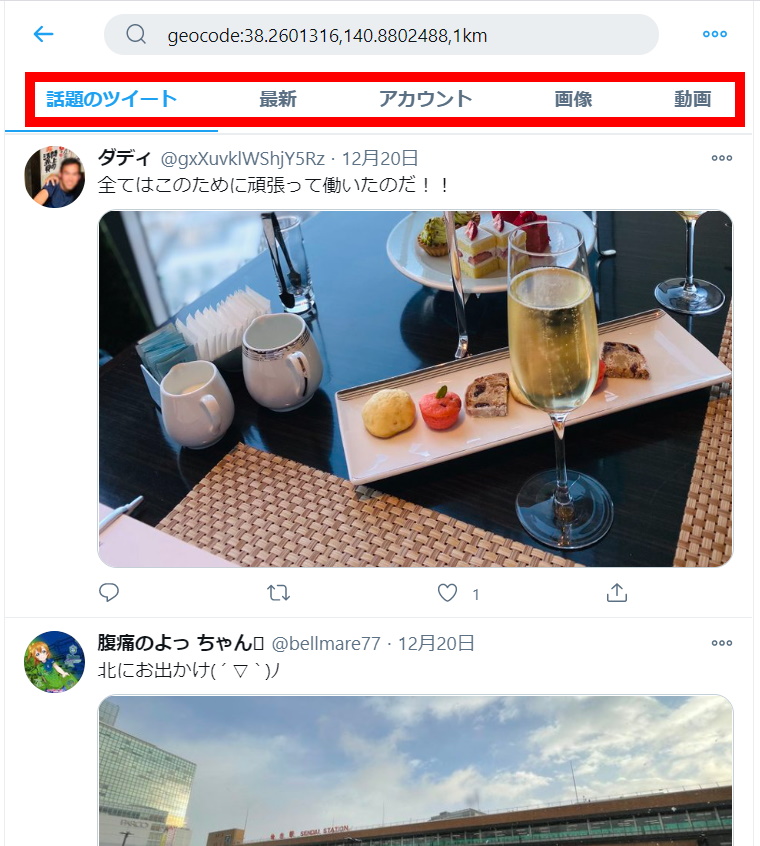The height and width of the screenshot is (846, 760).
Task: Open the search overflow menu
Action: pyautogui.click(x=714, y=34)
